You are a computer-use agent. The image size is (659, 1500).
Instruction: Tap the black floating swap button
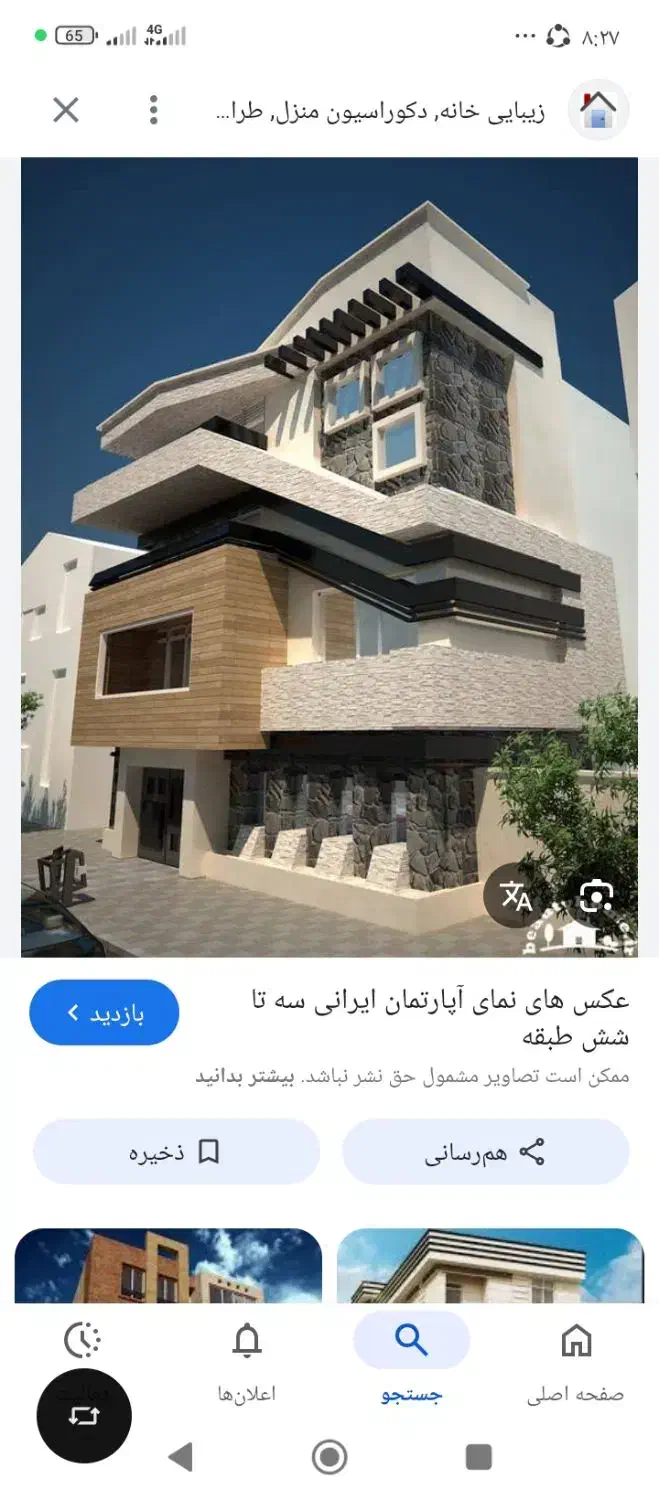point(84,1416)
